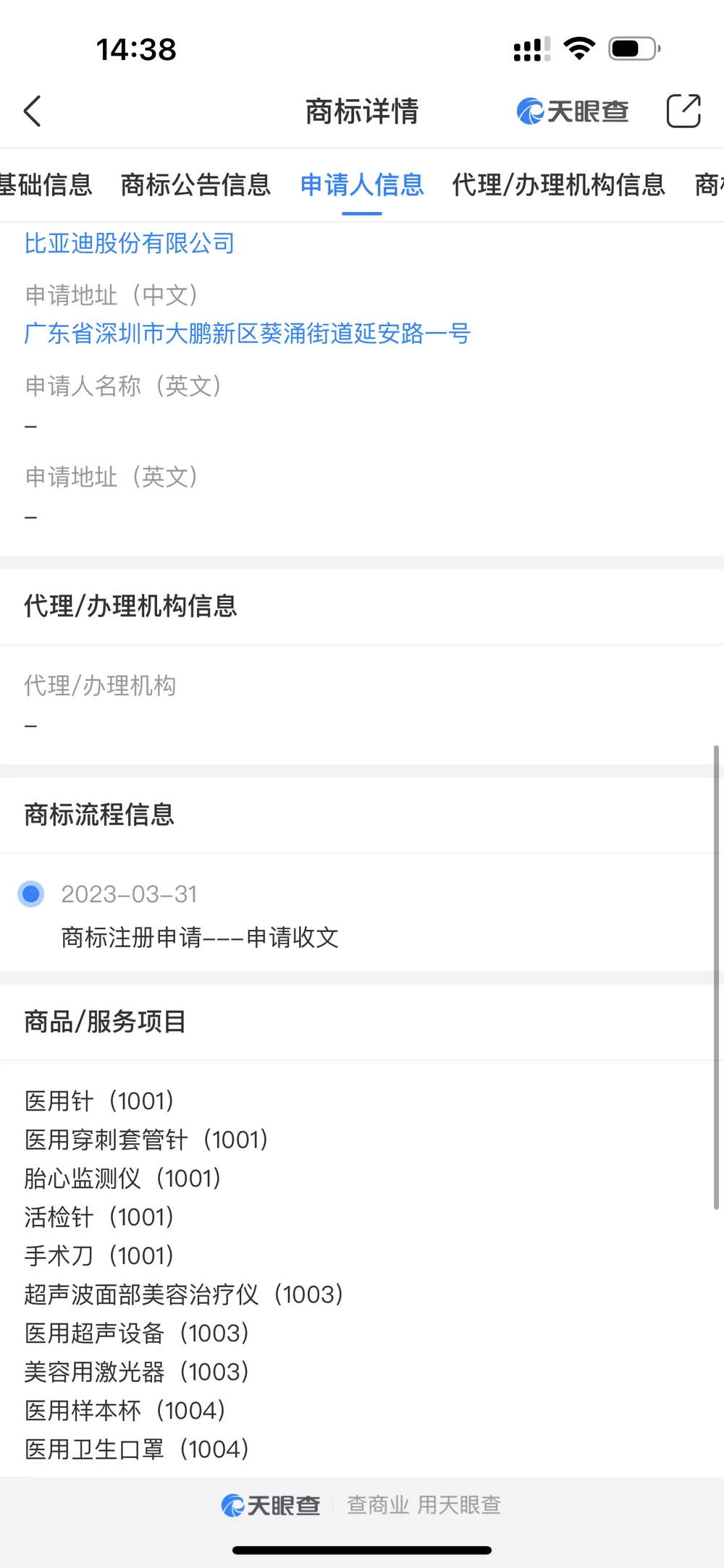
Task: Select the 申请人信息 tab
Action: tap(362, 185)
